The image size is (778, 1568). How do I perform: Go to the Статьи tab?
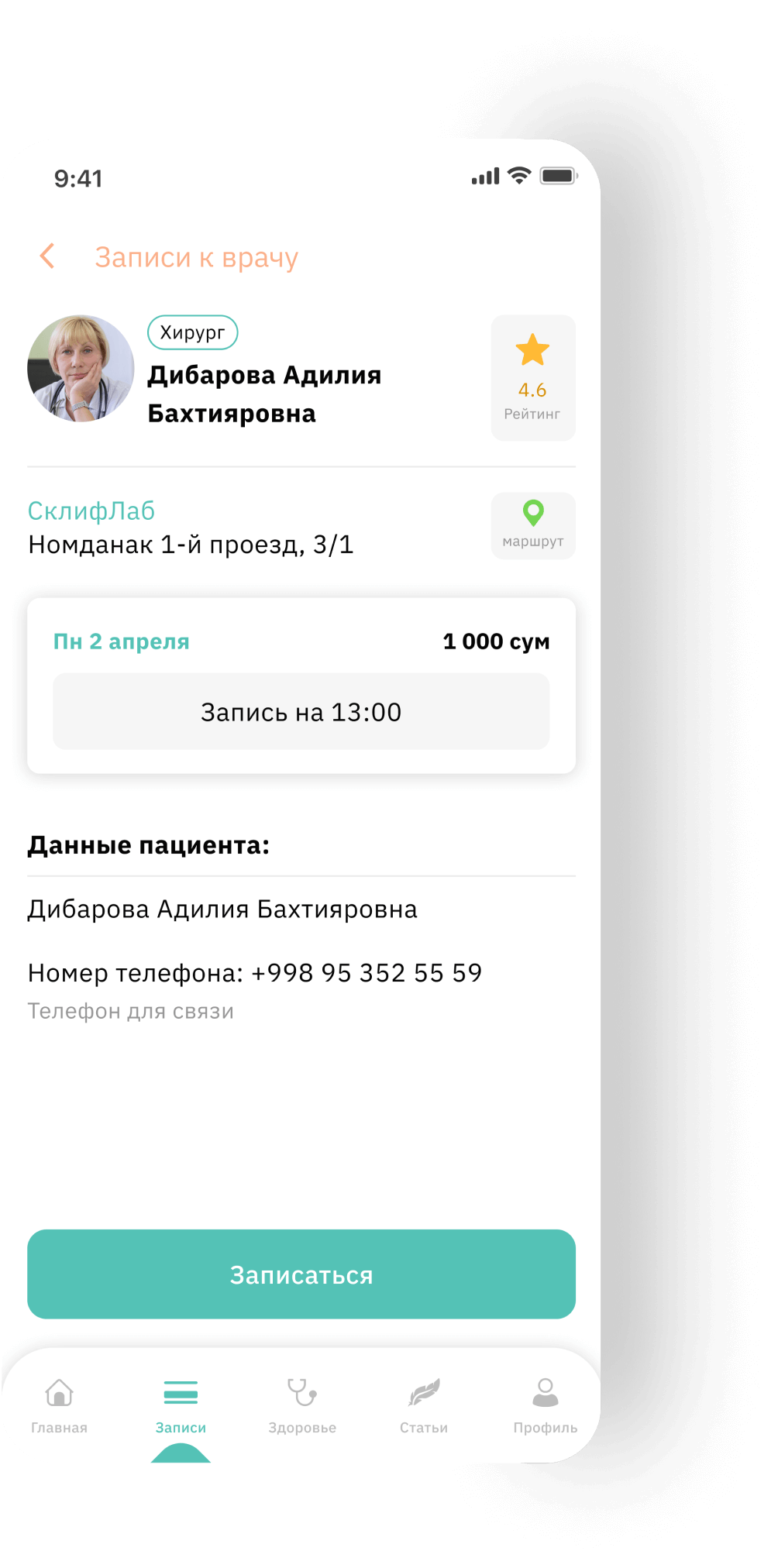424,1405
